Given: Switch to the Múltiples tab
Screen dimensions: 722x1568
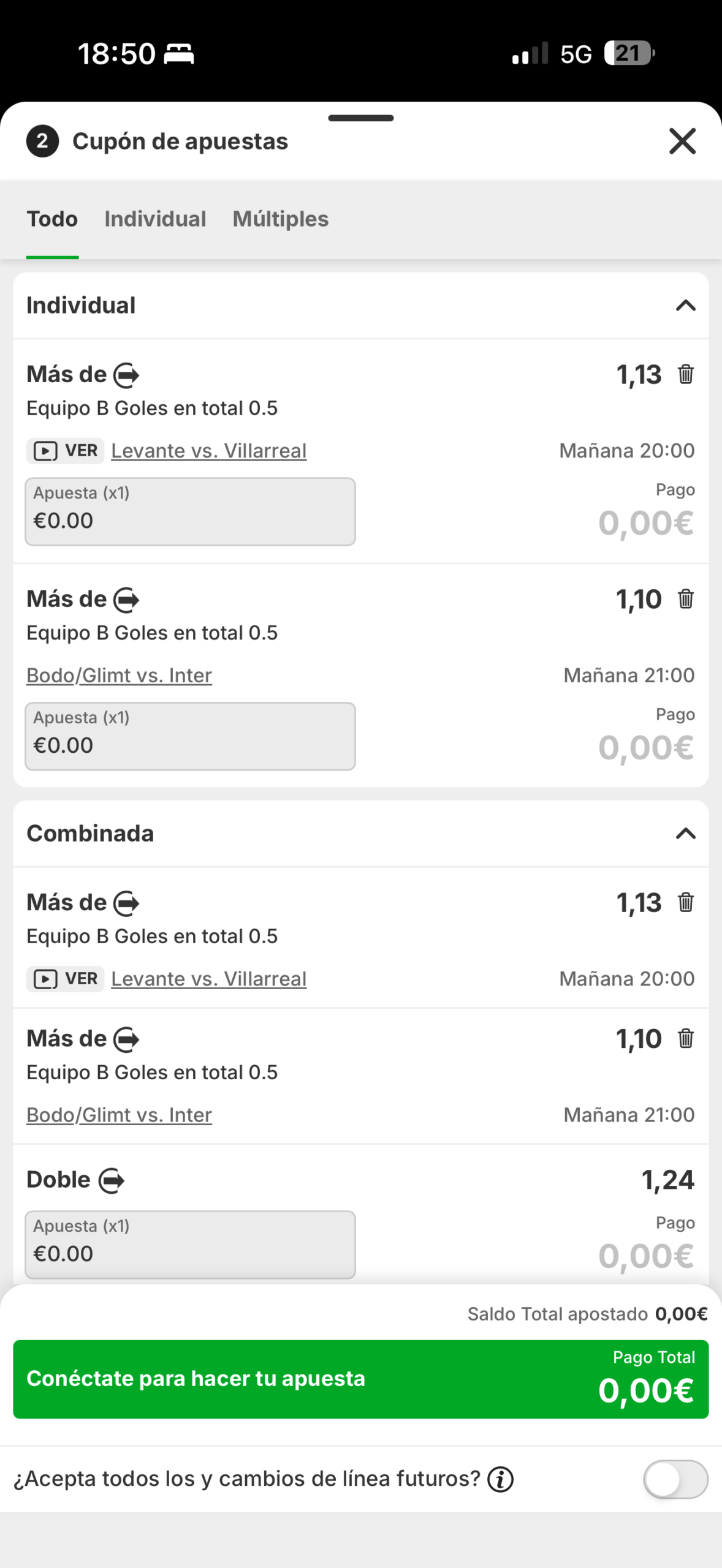Looking at the screenshot, I should coord(280,219).
